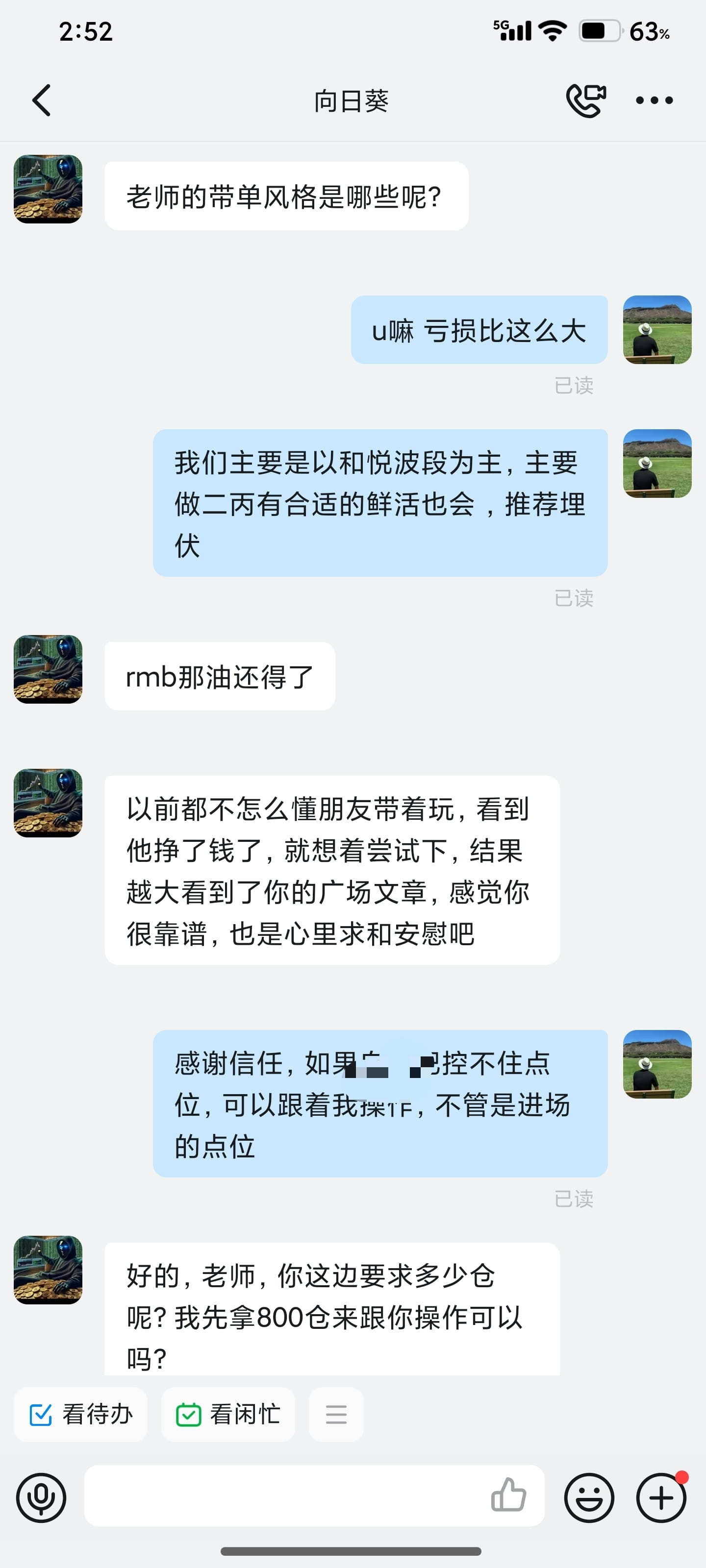Switch to voice message input

[x=41, y=1497]
